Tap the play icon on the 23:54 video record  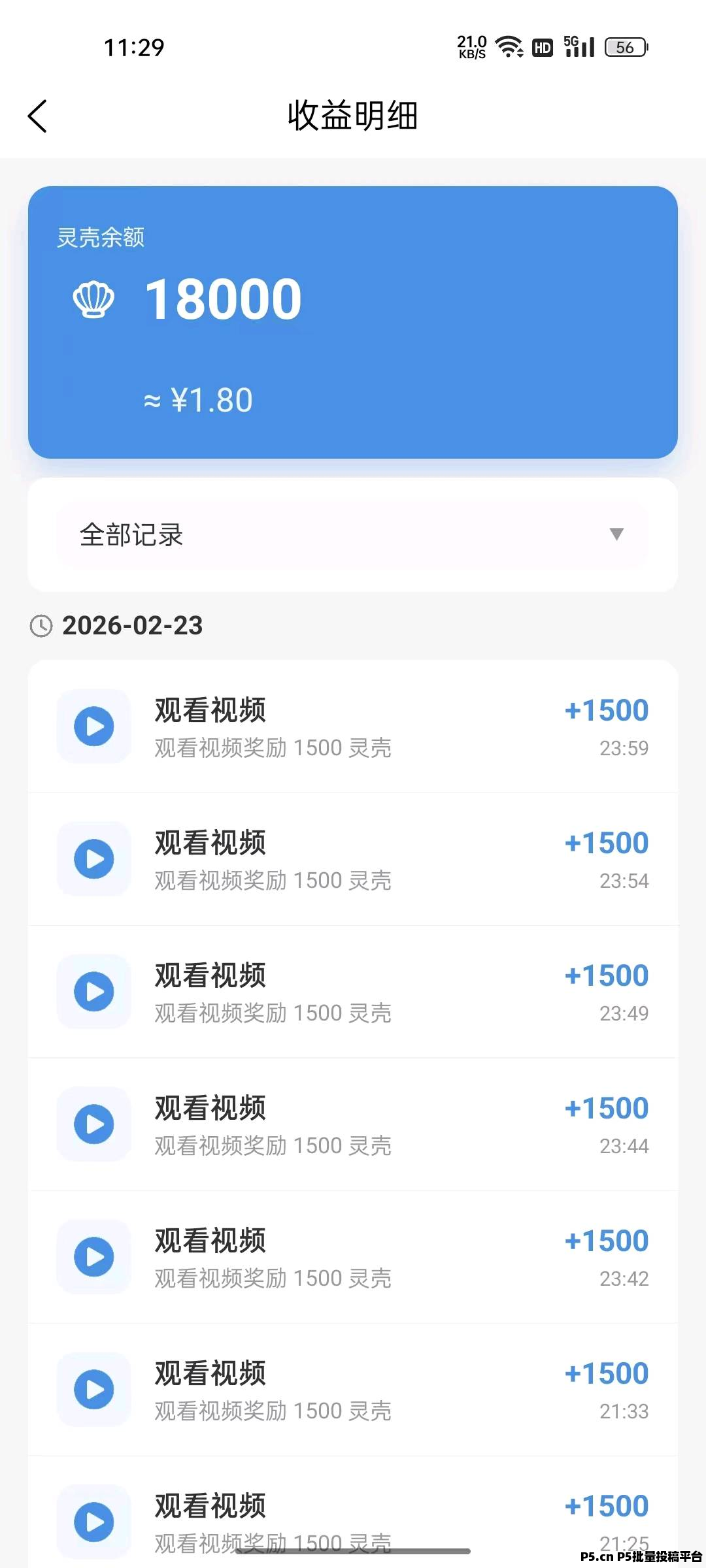click(x=93, y=859)
